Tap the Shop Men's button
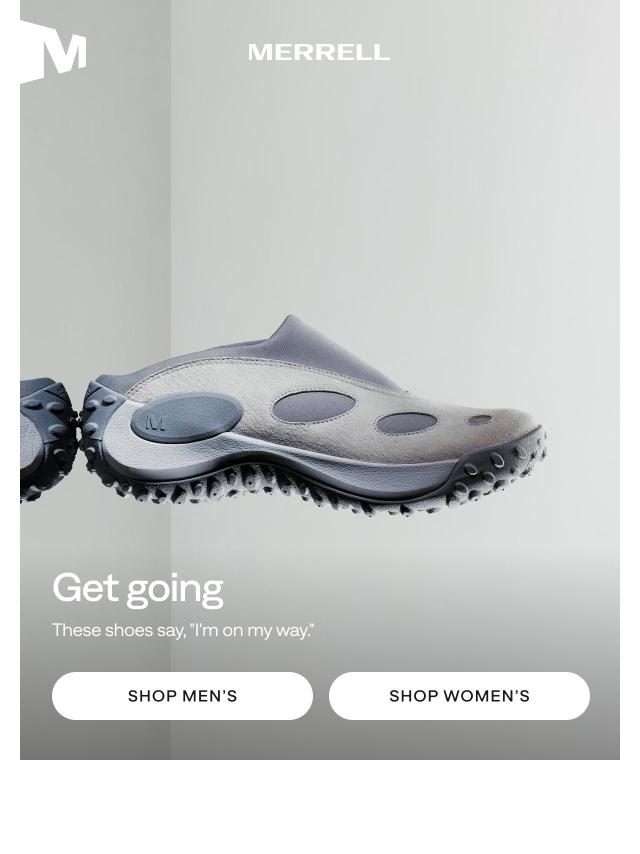The width and height of the screenshot is (640, 854). (x=182, y=696)
